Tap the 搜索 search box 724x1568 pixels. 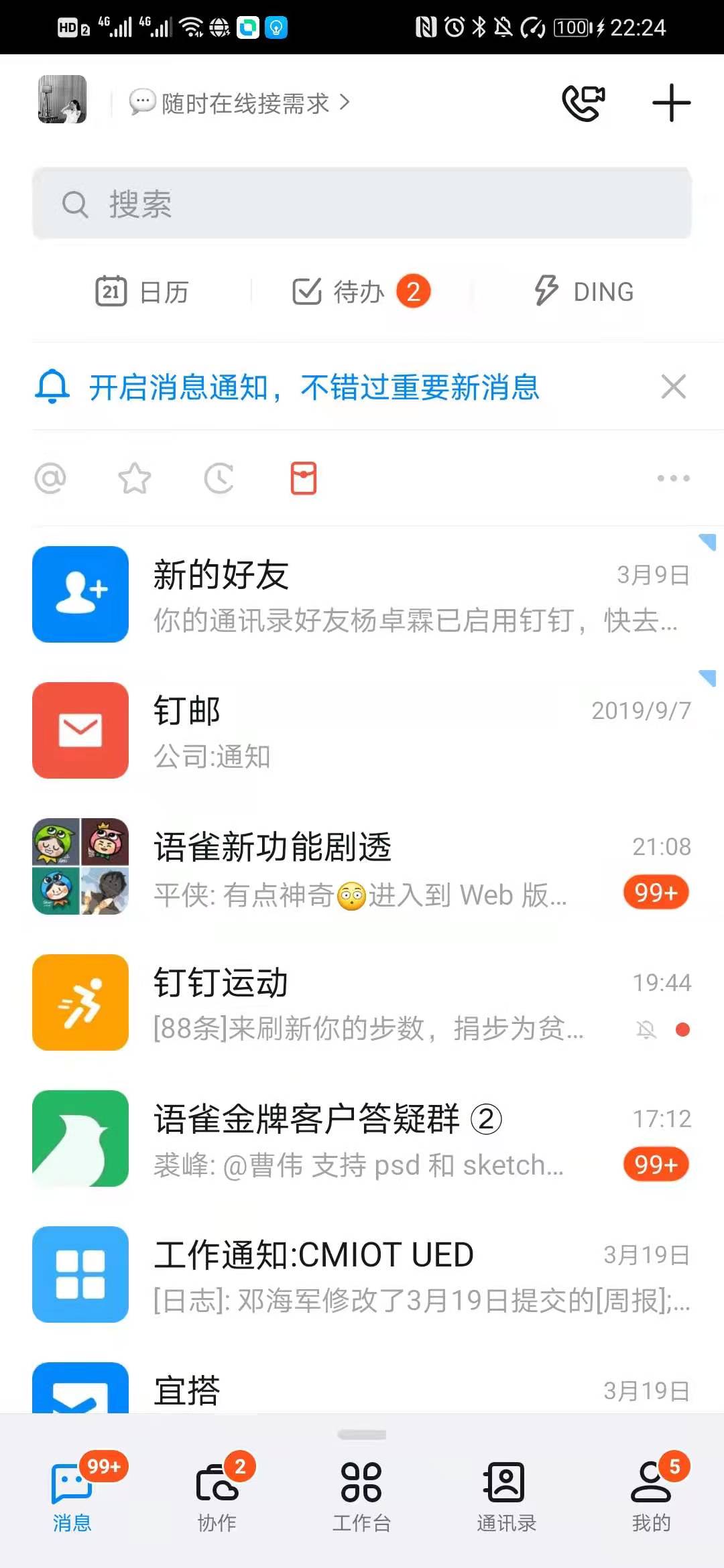click(x=362, y=204)
